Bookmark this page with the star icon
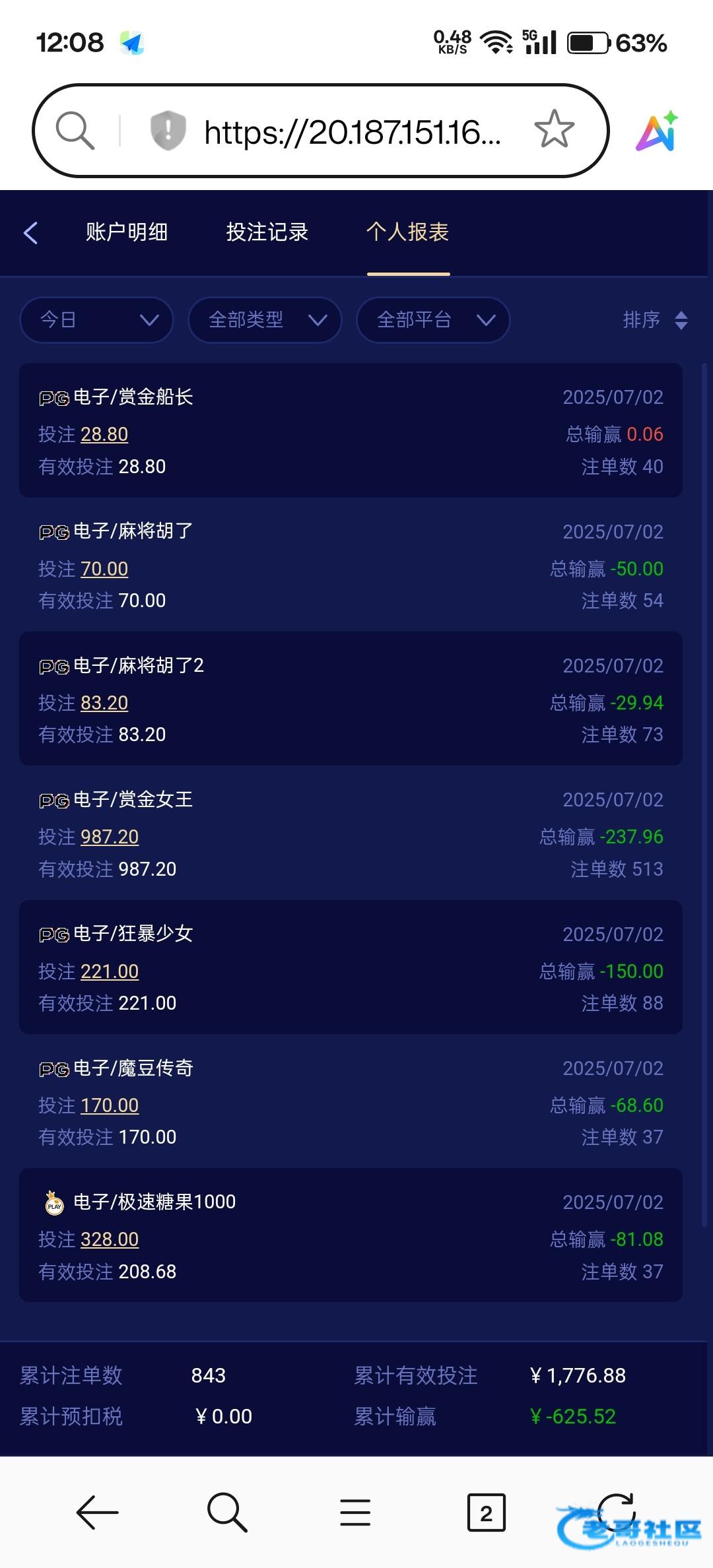Viewport: 713px width, 1568px height. [555, 129]
